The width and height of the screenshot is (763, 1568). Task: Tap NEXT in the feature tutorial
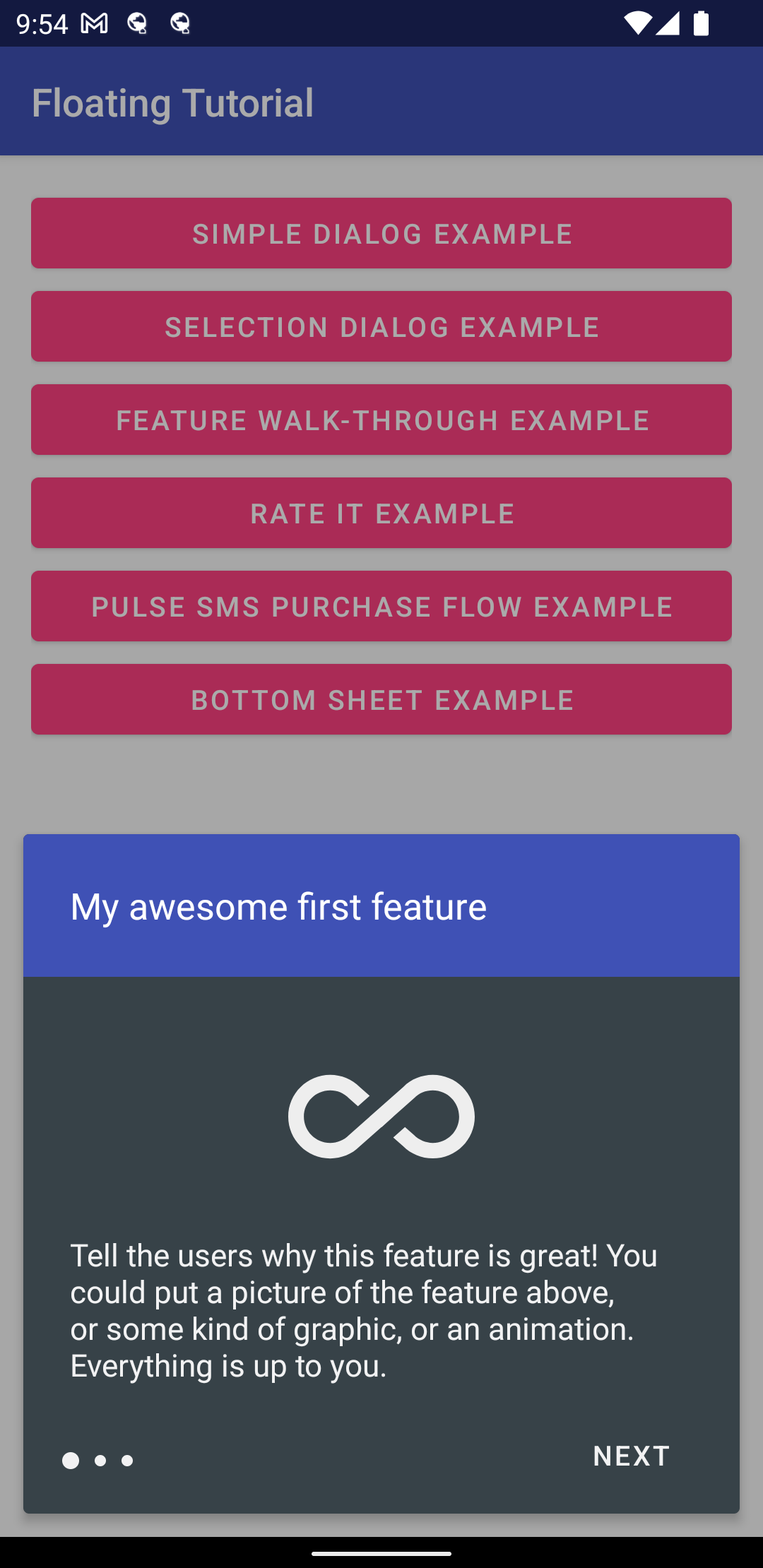click(x=632, y=1456)
